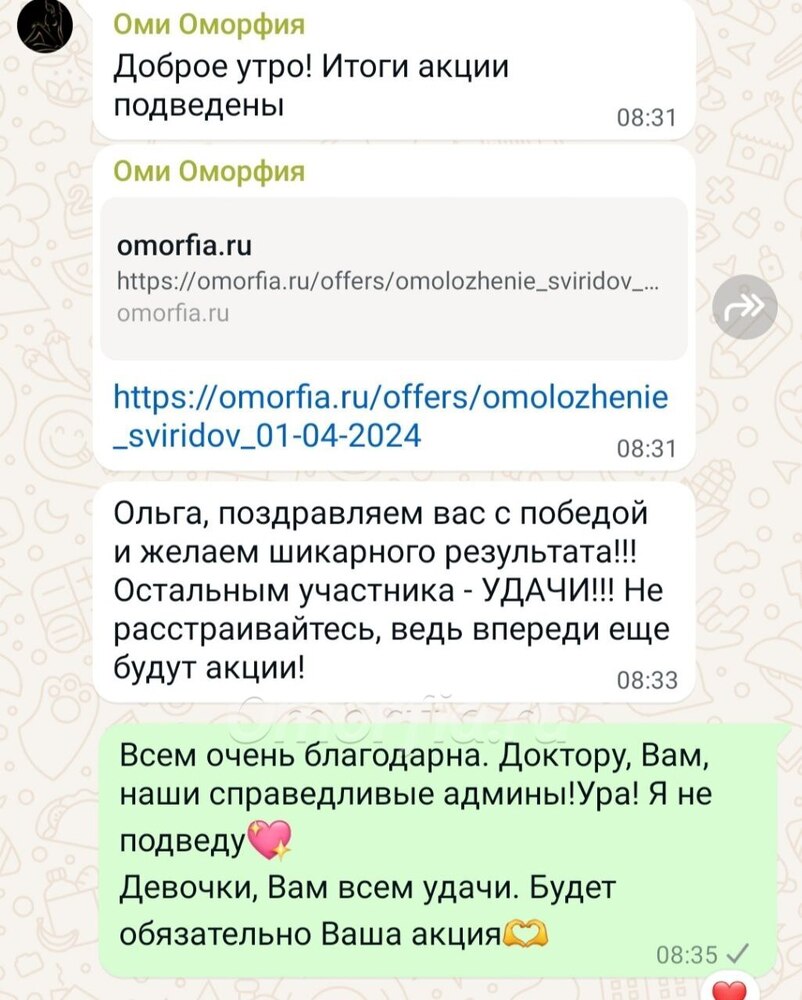Open the blue omolozhenie_sviridov_01-04-2024 URL
Image resolution: width=802 pixels, height=1000 pixels.
(391, 417)
